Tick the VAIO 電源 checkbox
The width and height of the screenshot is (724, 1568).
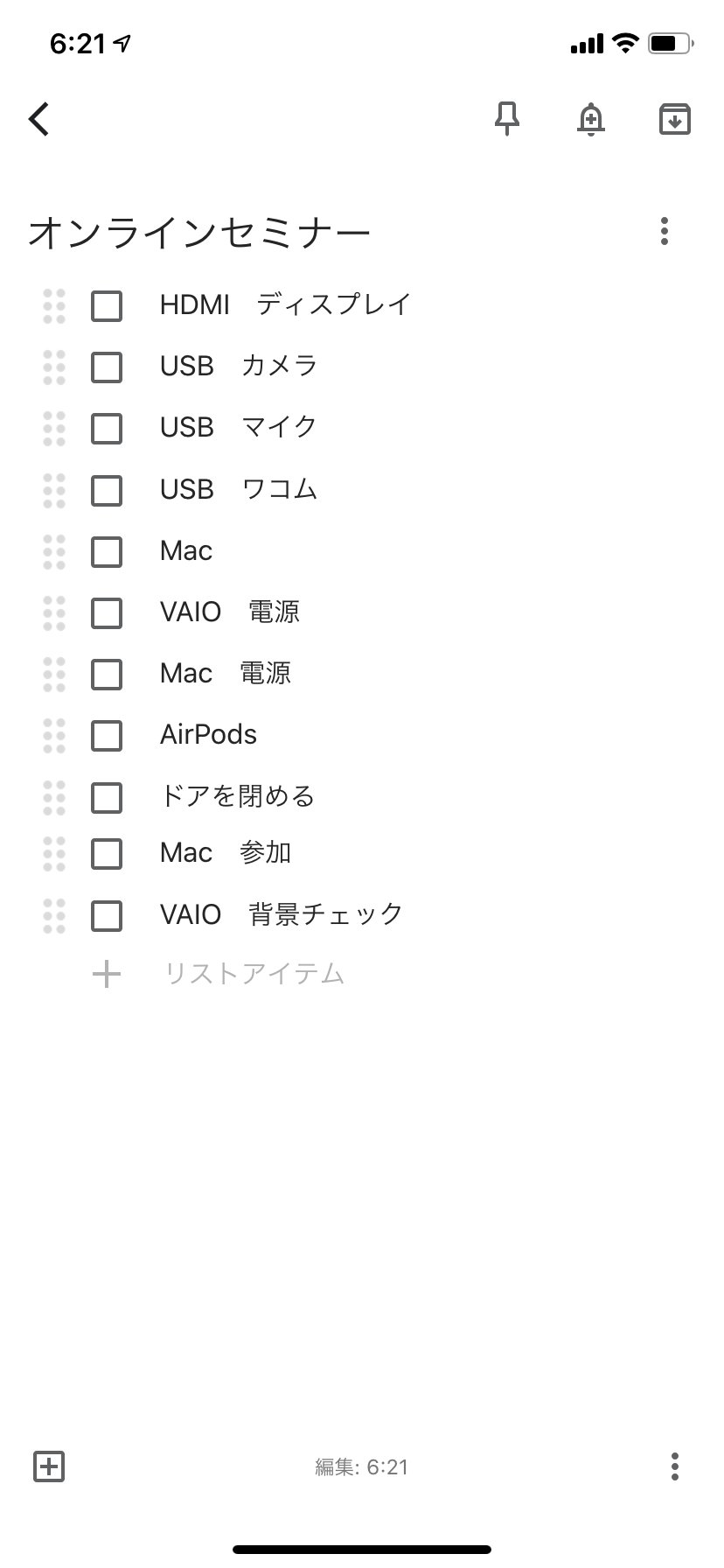(107, 613)
